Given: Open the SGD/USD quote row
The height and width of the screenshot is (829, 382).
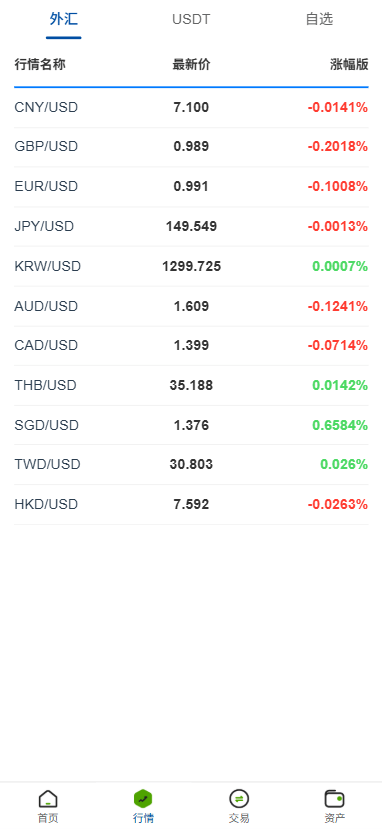Looking at the screenshot, I should (x=191, y=425).
